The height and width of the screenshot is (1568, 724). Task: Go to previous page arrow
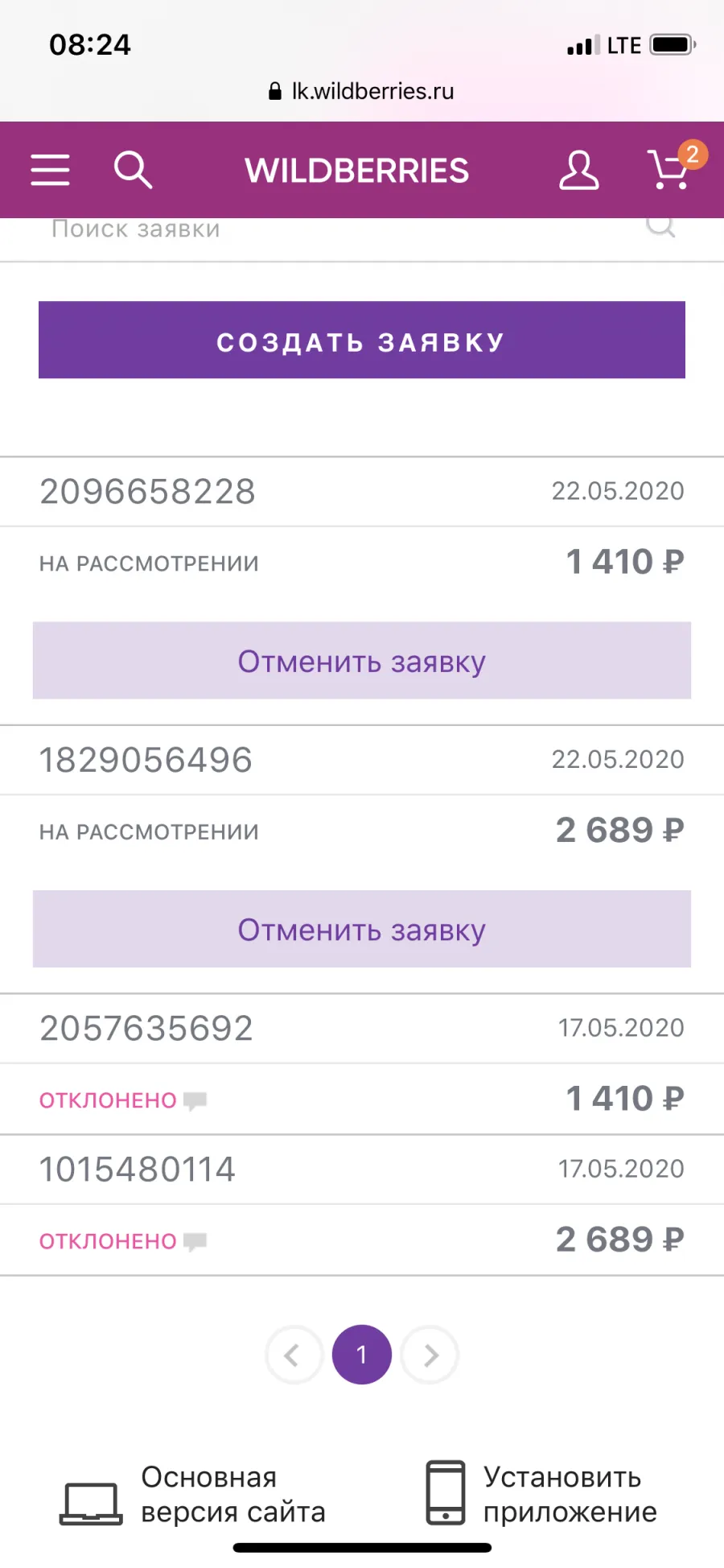pos(294,1355)
